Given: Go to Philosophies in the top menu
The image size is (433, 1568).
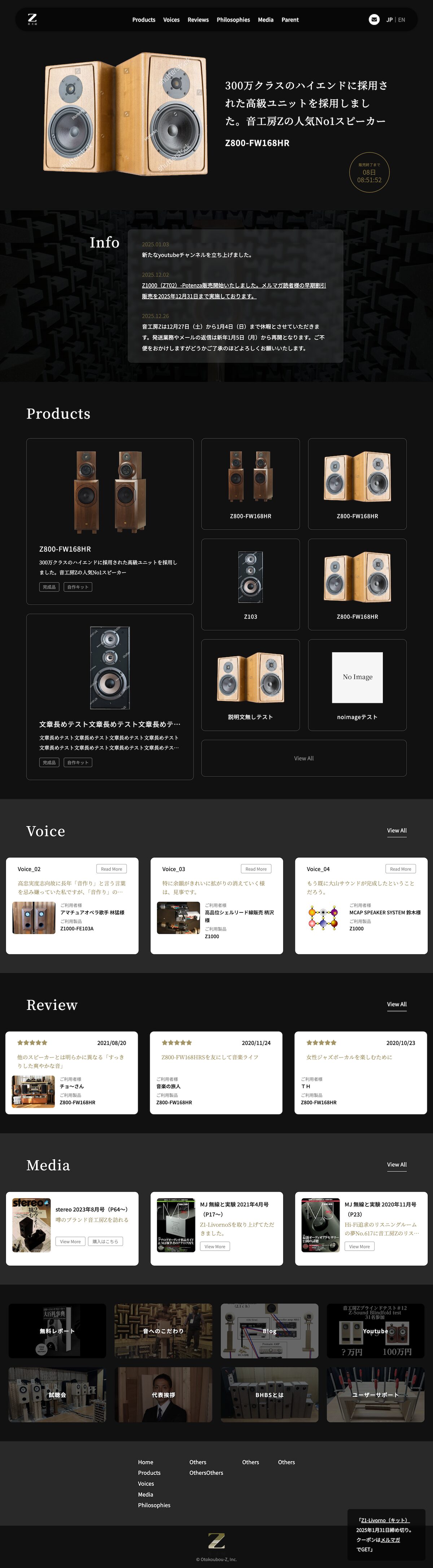Looking at the screenshot, I should (x=233, y=19).
